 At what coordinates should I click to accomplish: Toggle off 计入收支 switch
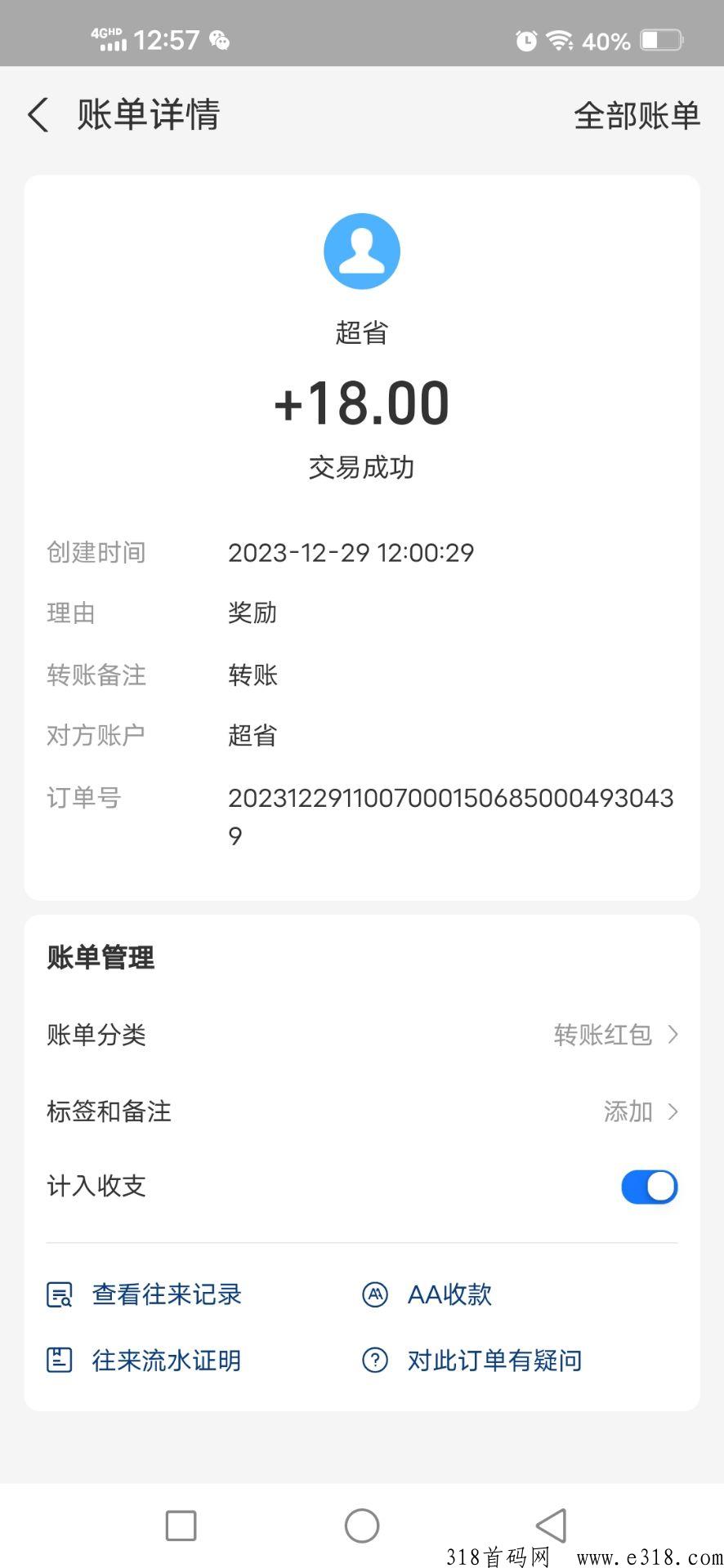coord(650,1187)
